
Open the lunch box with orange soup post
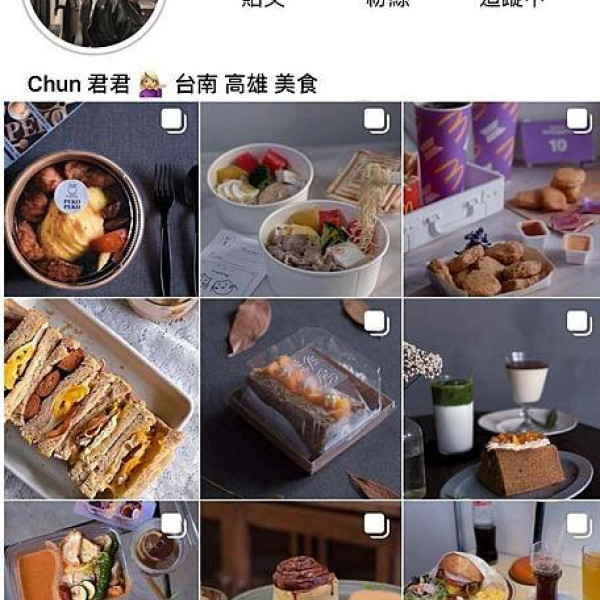[x=100, y=551]
